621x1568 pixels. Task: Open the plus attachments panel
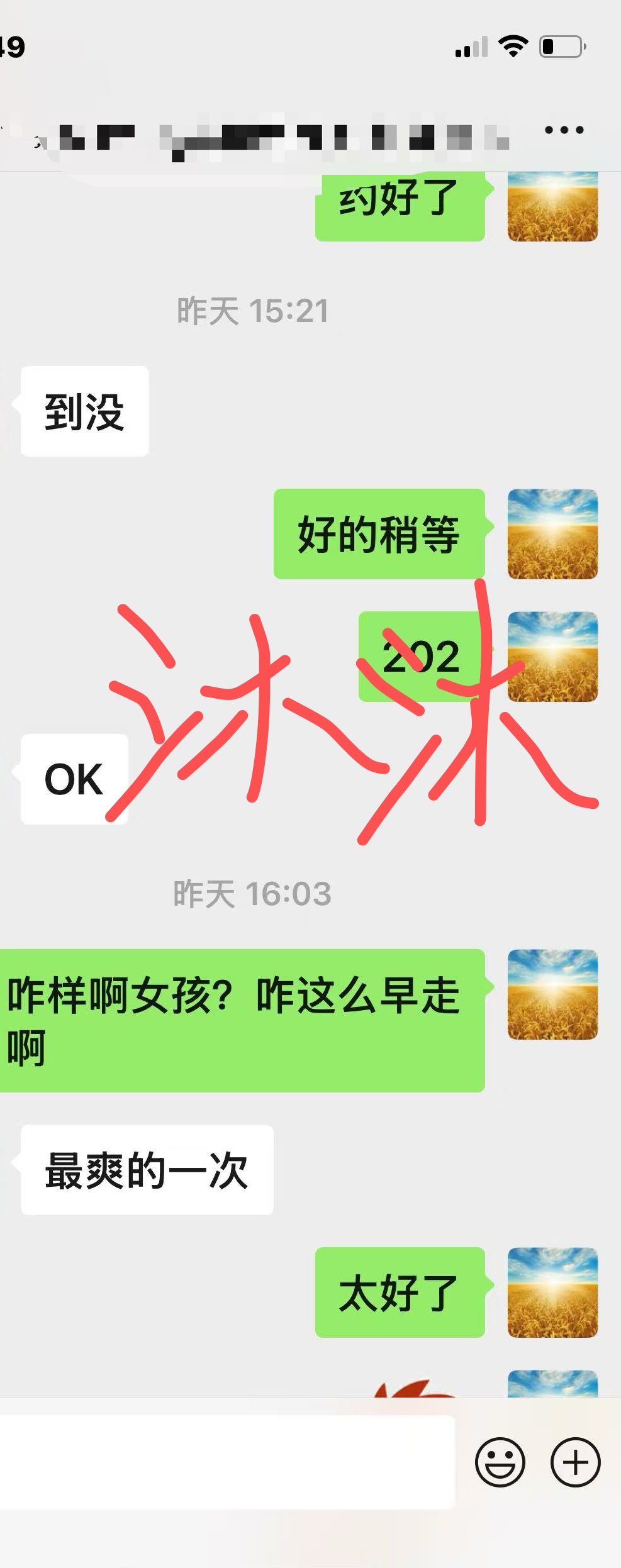[x=575, y=1462]
